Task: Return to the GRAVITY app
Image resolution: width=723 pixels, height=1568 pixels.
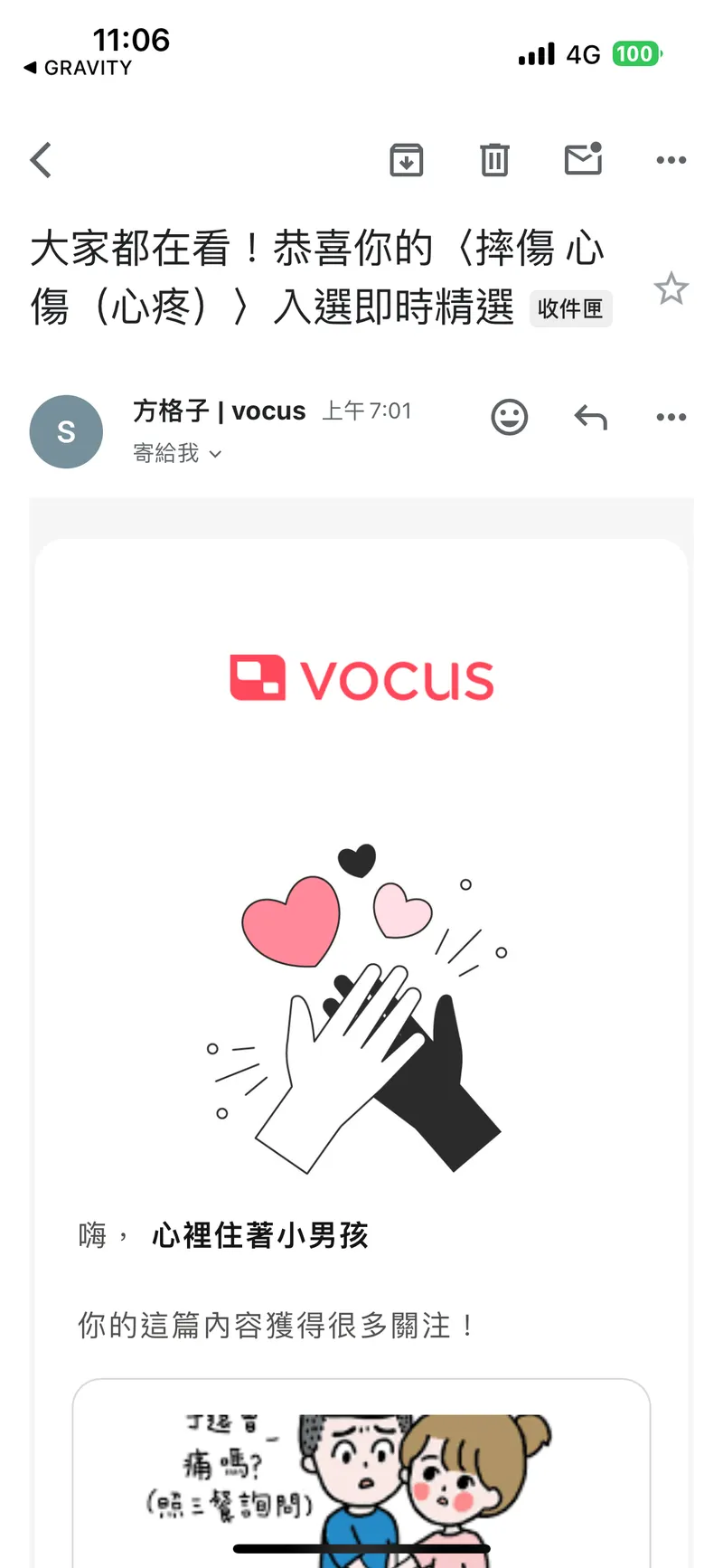Action: [78, 68]
